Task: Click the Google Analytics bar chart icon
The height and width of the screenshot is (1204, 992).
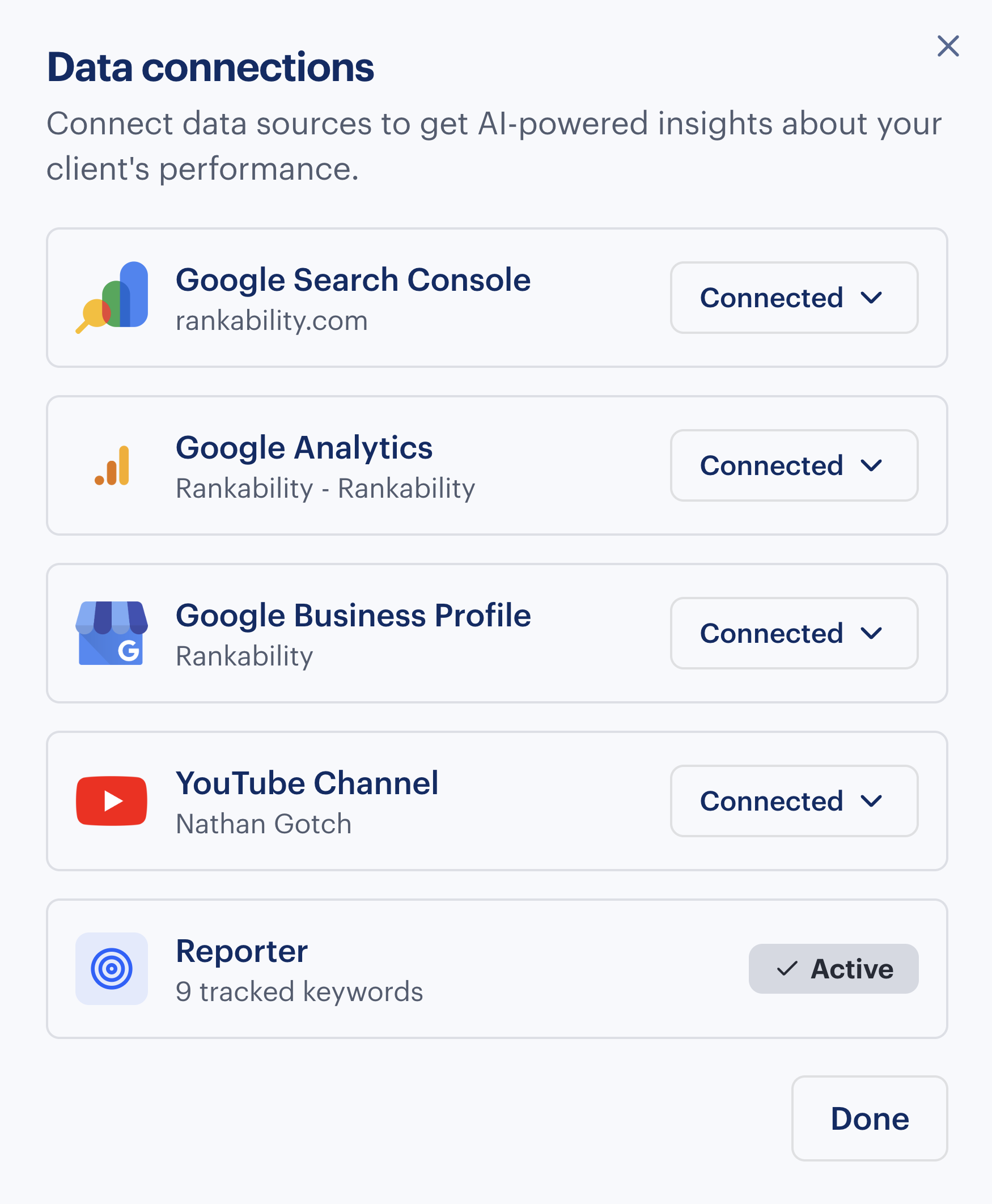Action: pyautogui.click(x=112, y=466)
